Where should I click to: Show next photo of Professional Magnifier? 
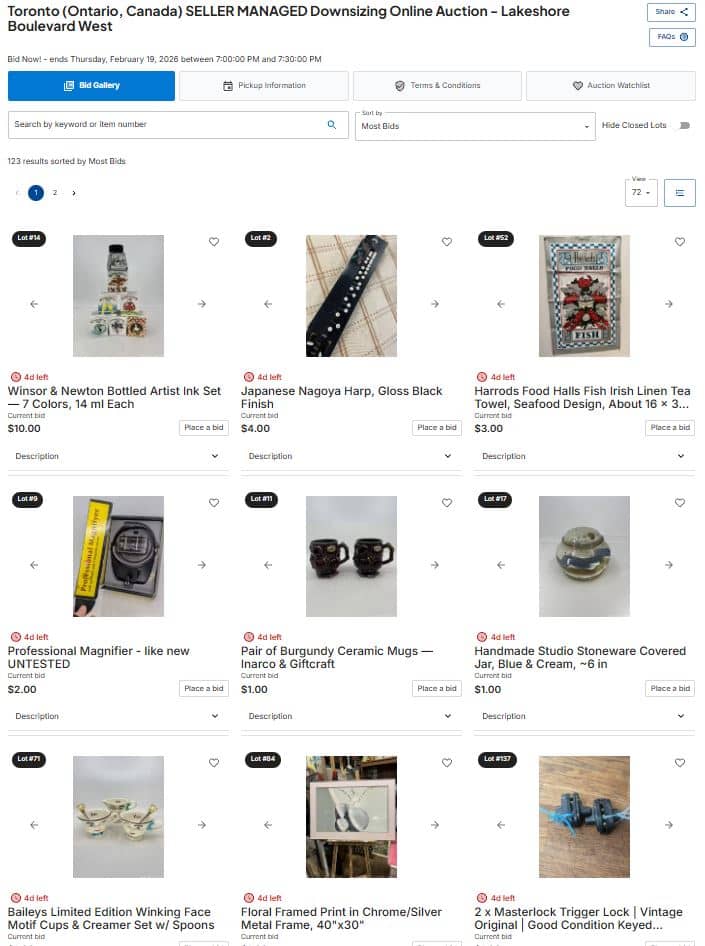pyautogui.click(x=201, y=565)
